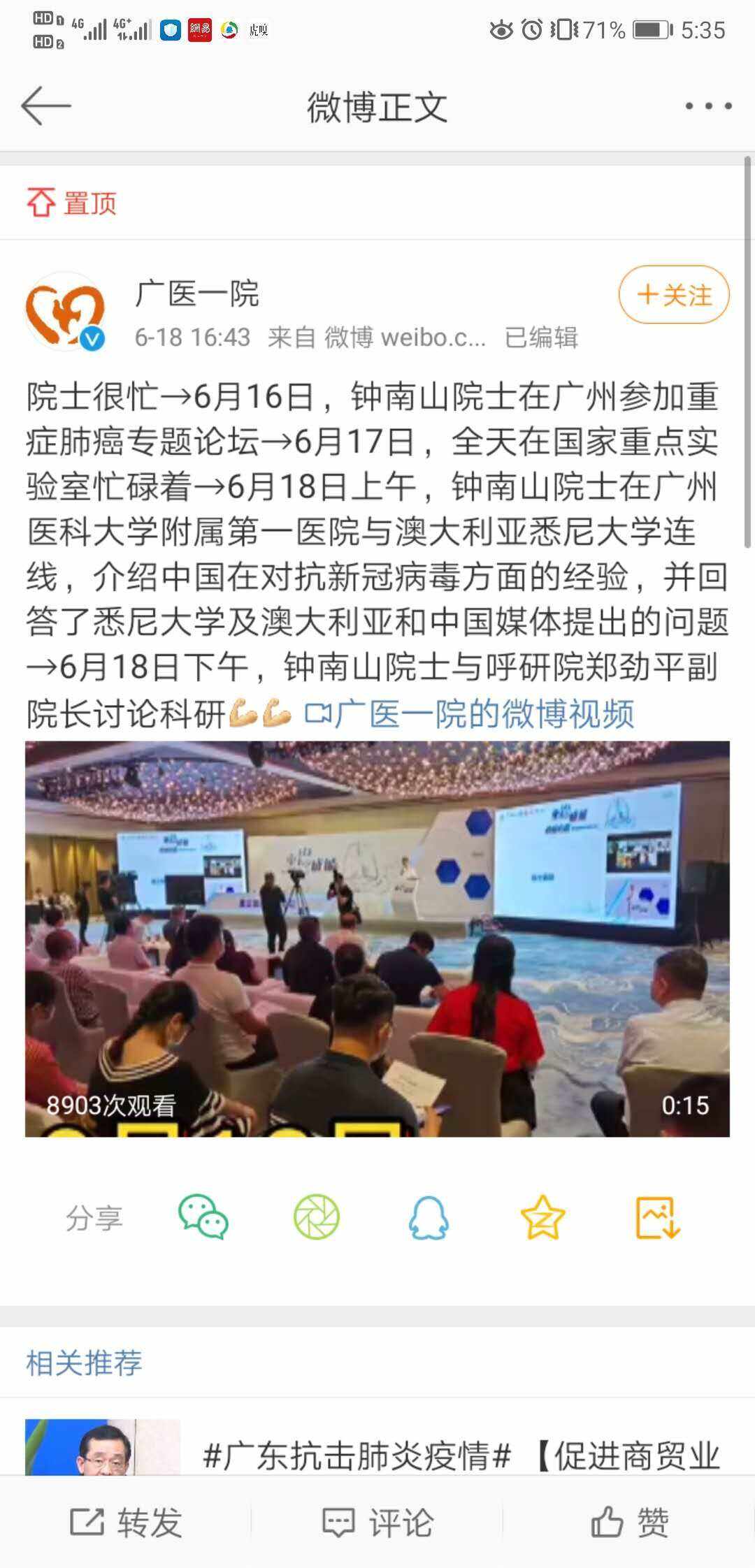
Task: Repost with the 转发 button
Action: [x=126, y=1523]
